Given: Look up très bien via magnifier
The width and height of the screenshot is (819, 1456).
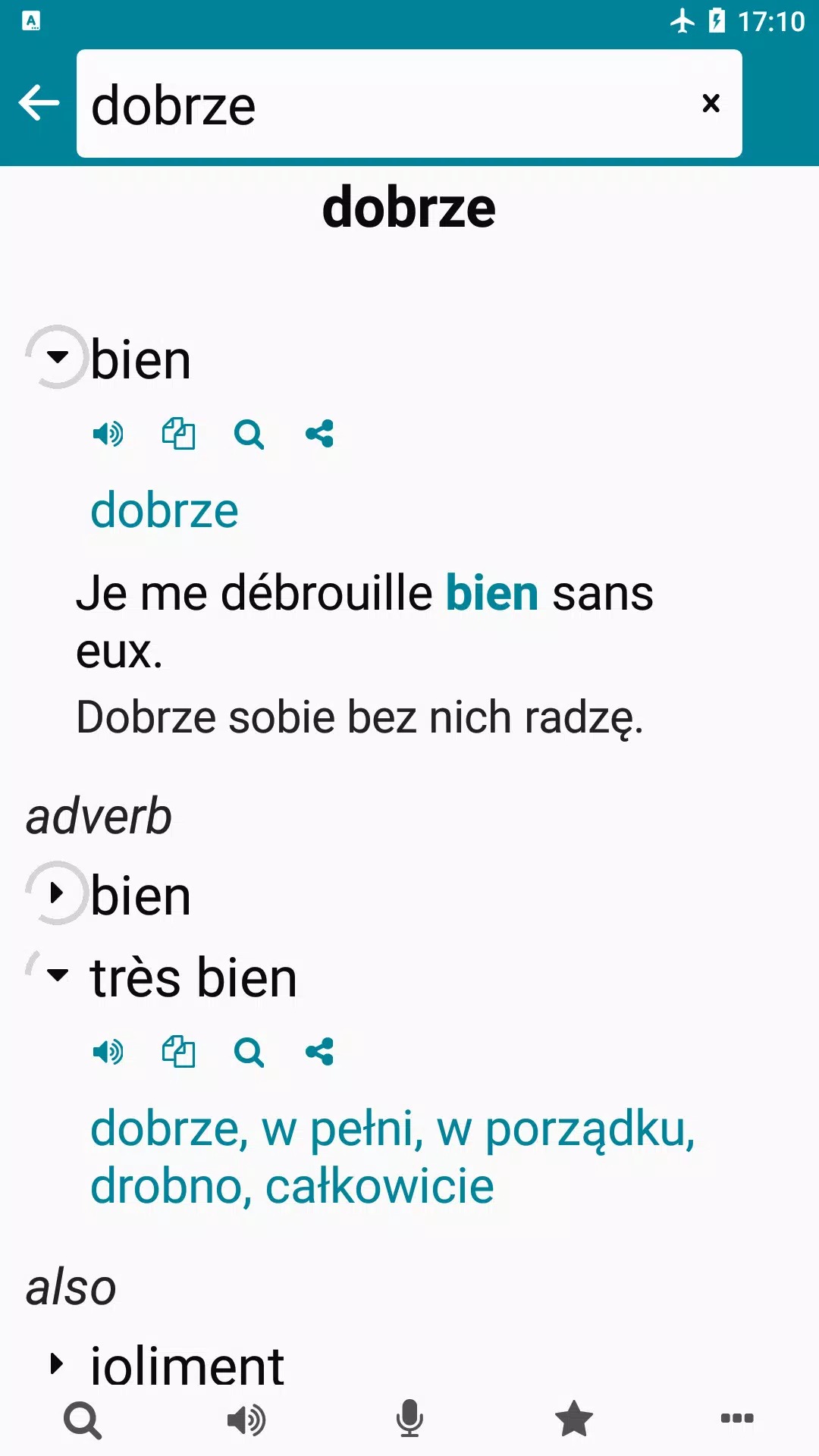Looking at the screenshot, I should (x=249, y=1052).
